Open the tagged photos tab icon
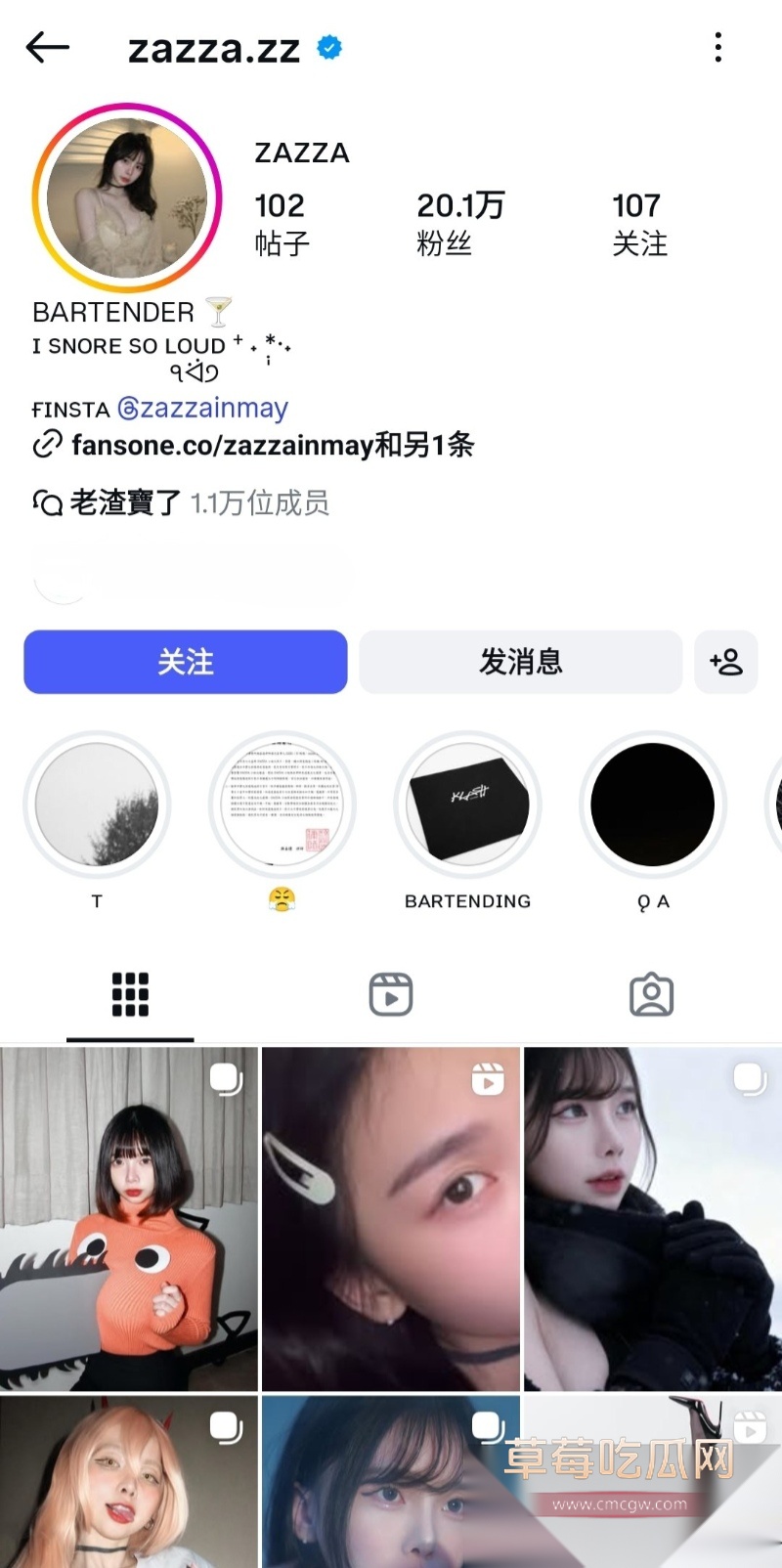 [651, 993]
